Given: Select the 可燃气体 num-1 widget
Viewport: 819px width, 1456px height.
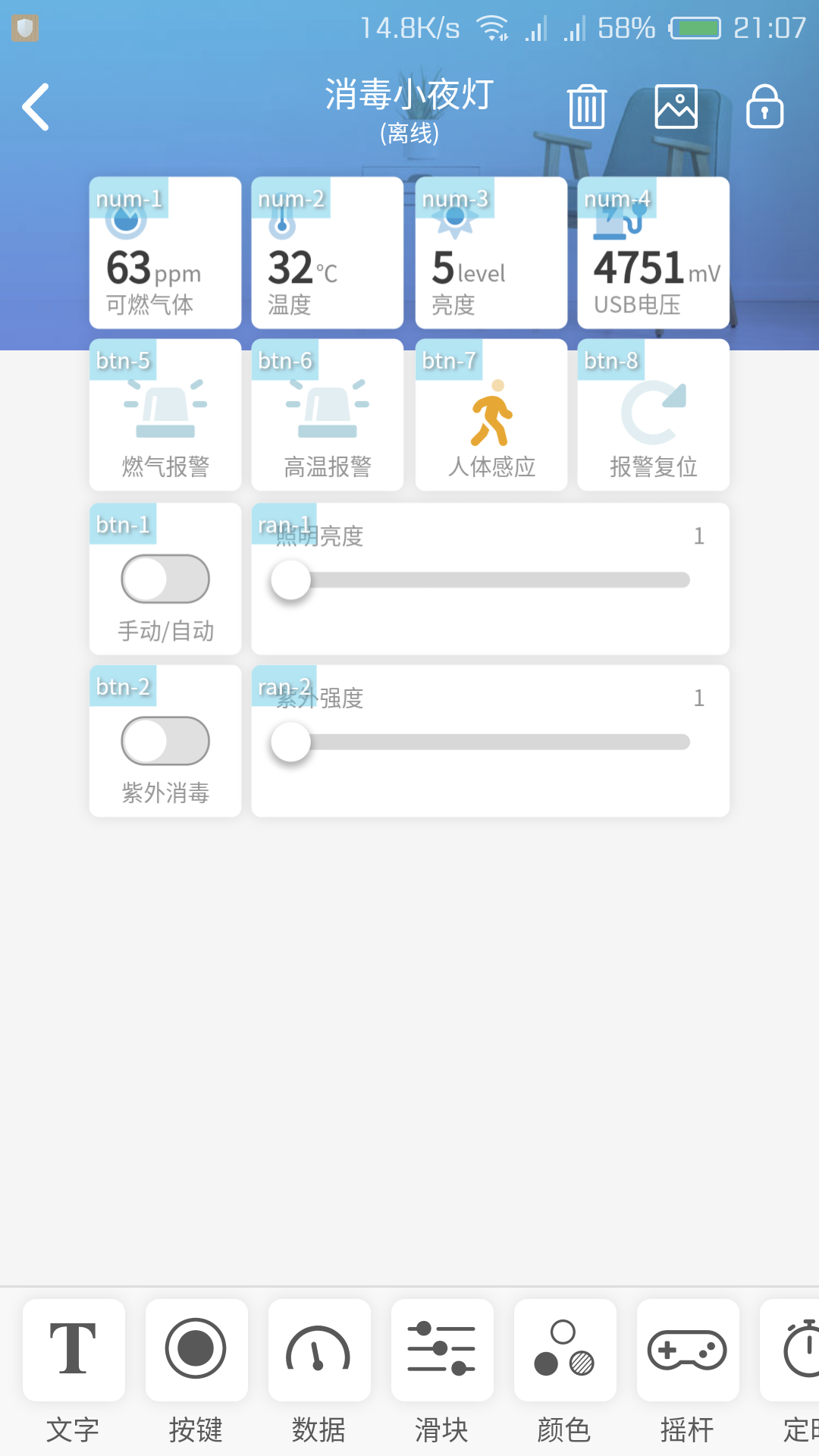Looking at the screenshot, I should [x=165, y=253].
